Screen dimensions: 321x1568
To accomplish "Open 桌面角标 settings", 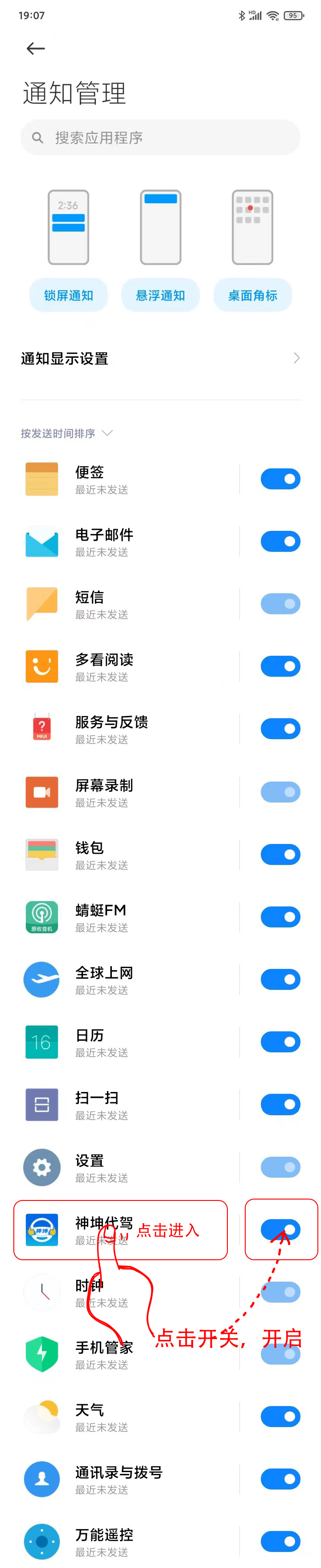I will pyautogui.click(x=252, y=295).
